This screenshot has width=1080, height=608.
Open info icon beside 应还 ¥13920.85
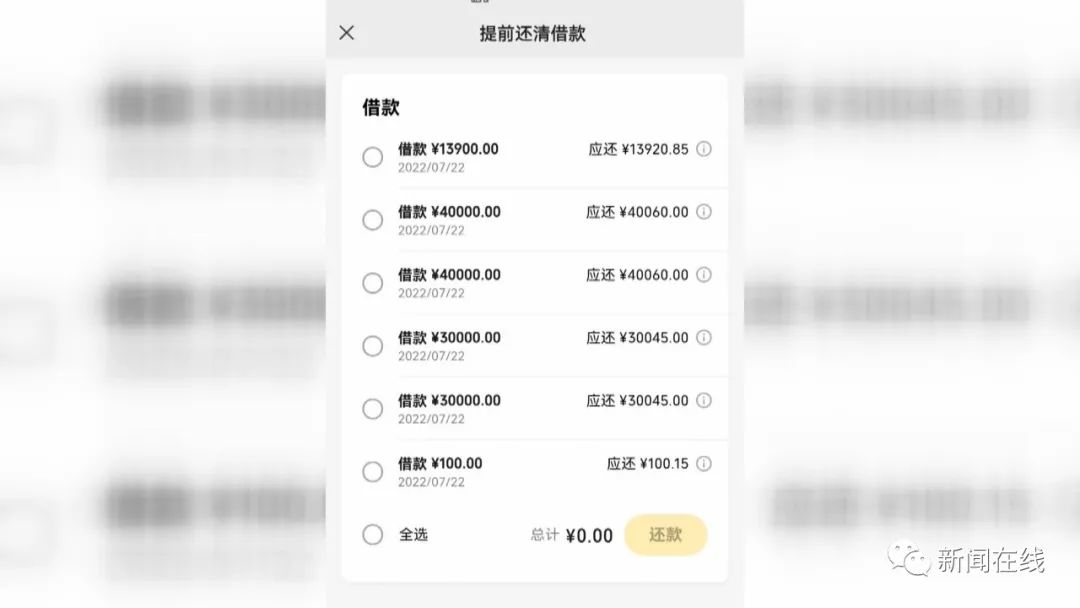coord(704,149)
